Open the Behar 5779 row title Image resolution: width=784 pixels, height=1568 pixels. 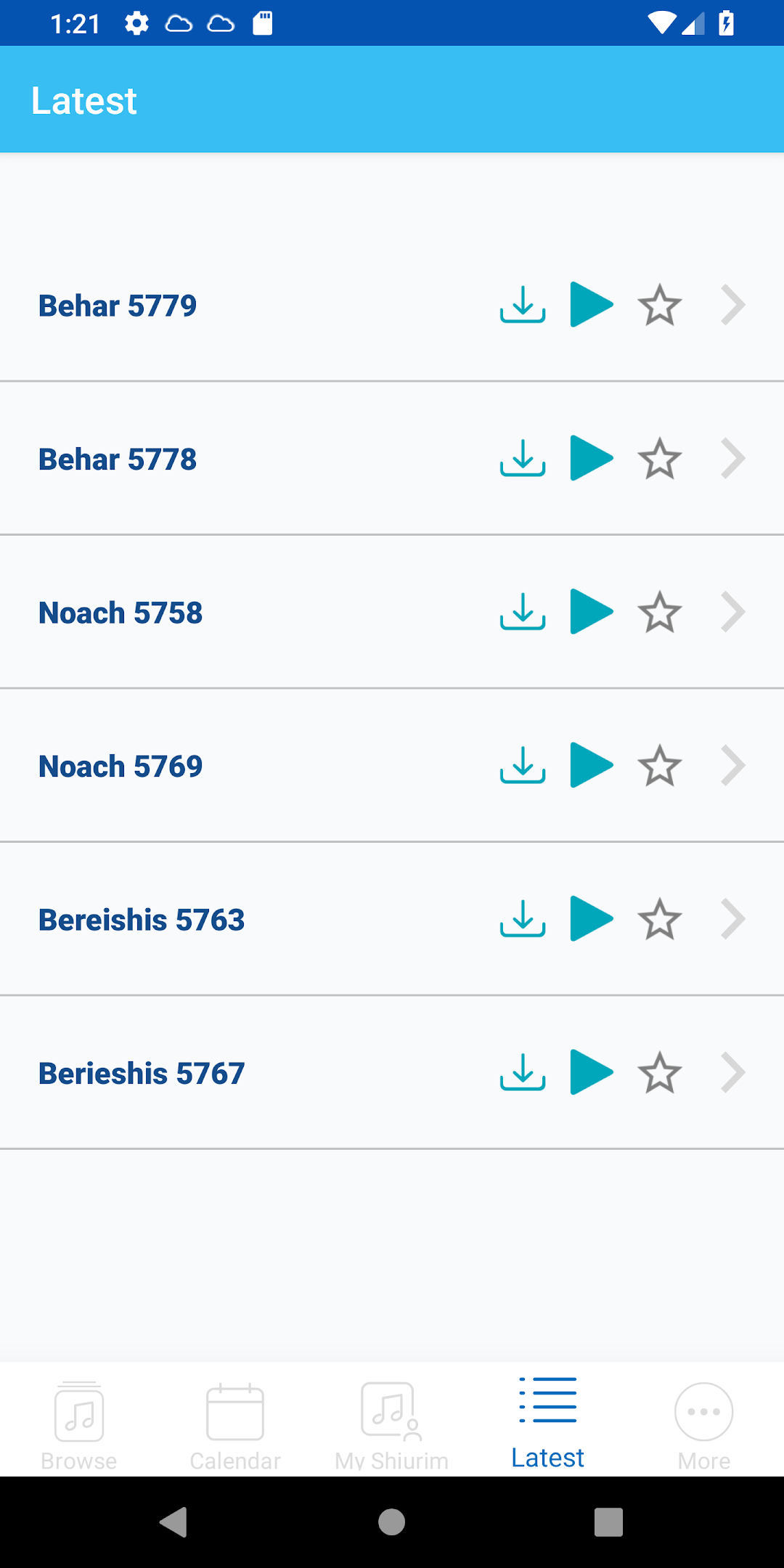pyautogui.click(x=118, y=306)
